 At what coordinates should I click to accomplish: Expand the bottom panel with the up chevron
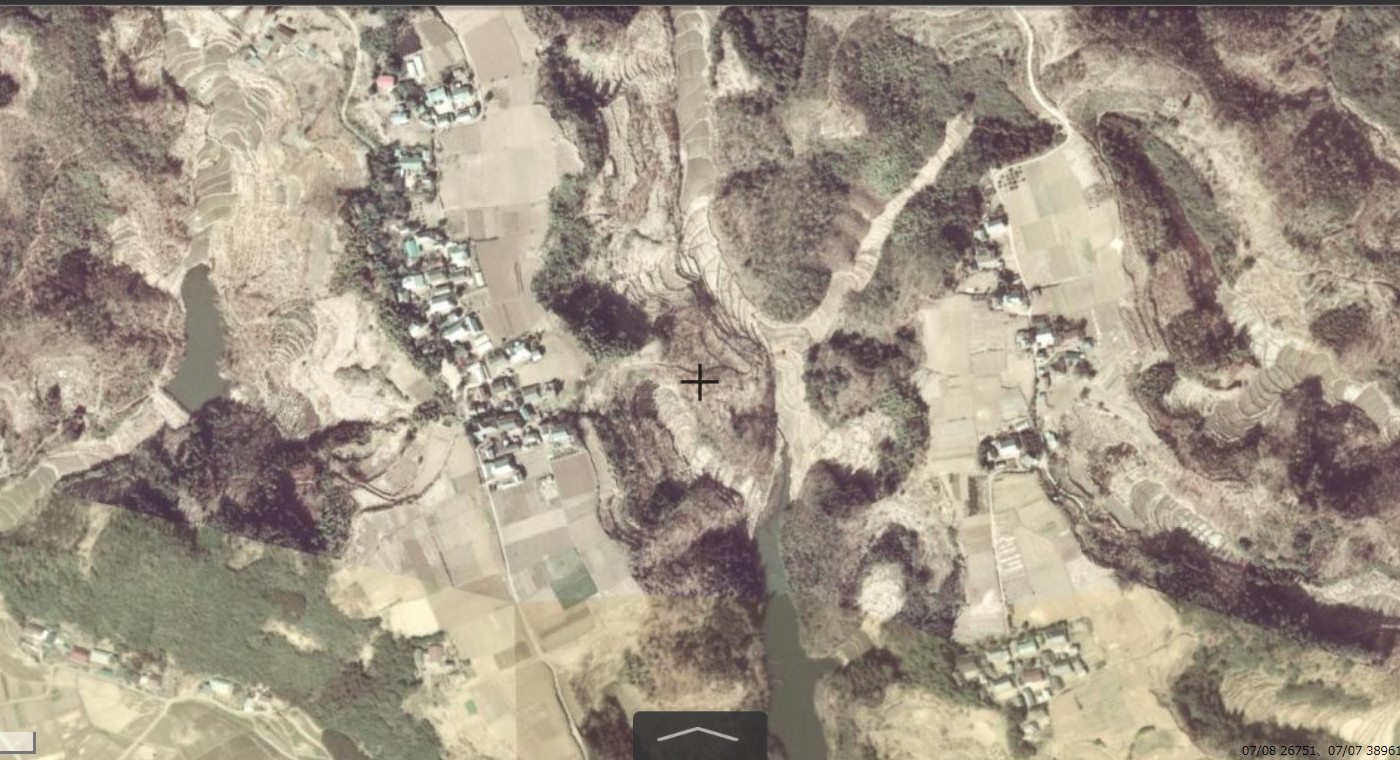tap(699, 735)
